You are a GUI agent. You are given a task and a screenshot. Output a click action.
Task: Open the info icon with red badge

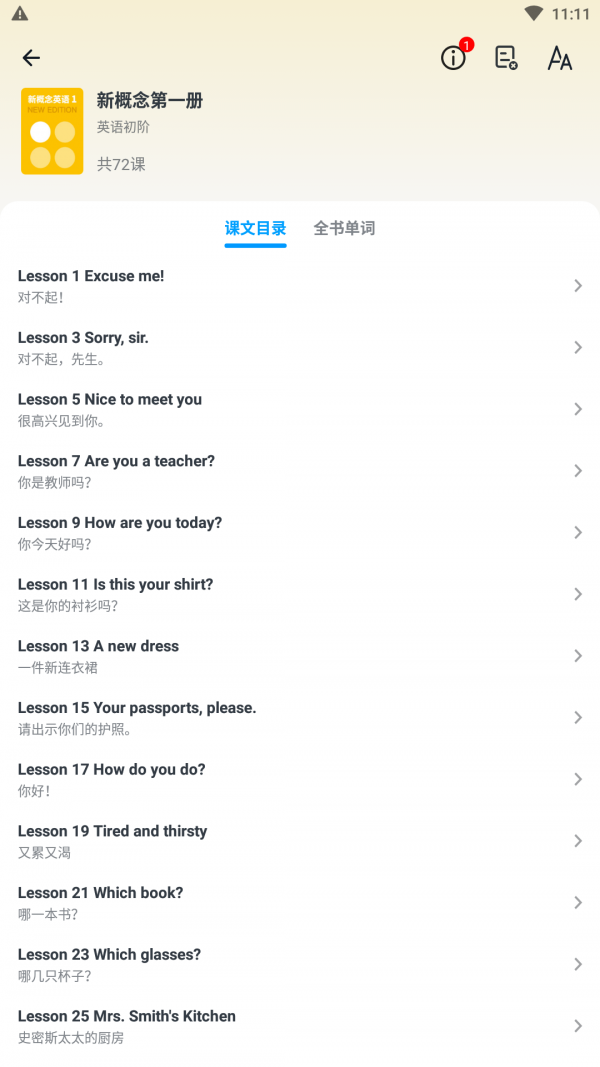tap(454, 58)
